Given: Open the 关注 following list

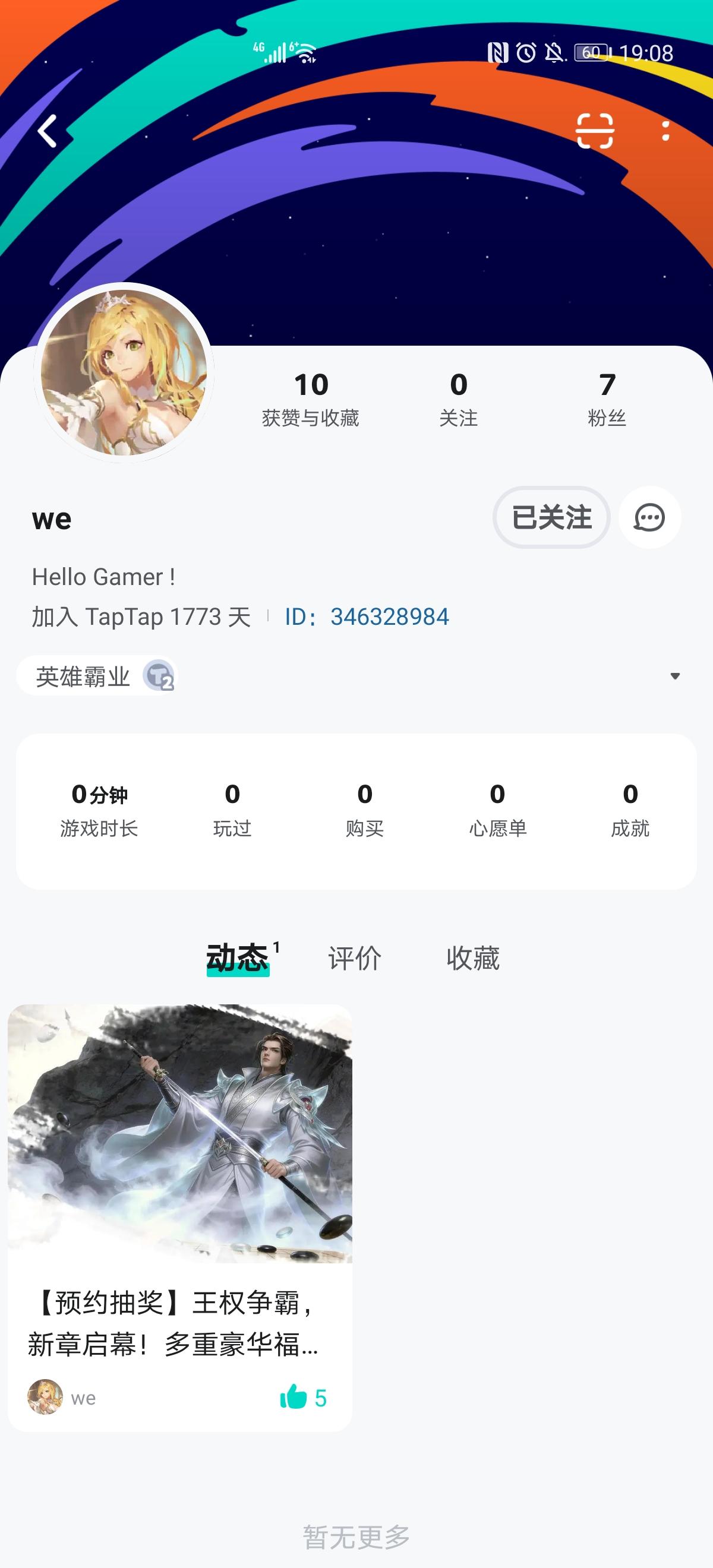Looking at the screenshot, I should tap(459, 399).
